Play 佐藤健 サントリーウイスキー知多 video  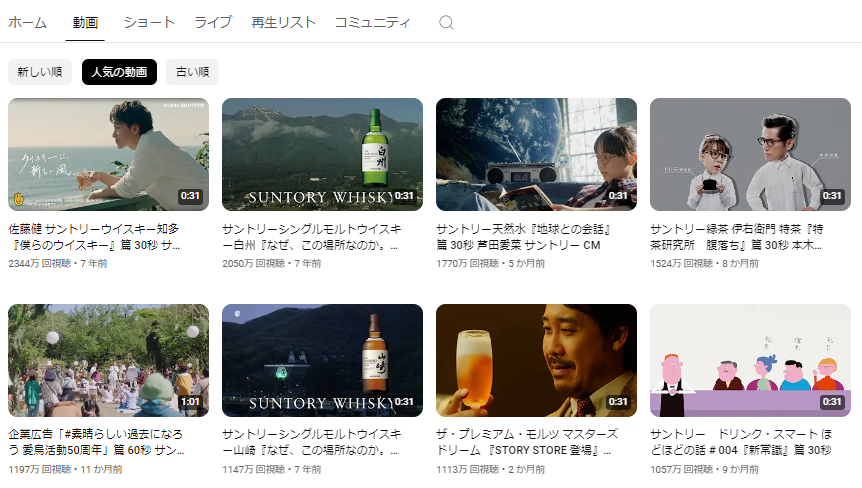[108, 154]
